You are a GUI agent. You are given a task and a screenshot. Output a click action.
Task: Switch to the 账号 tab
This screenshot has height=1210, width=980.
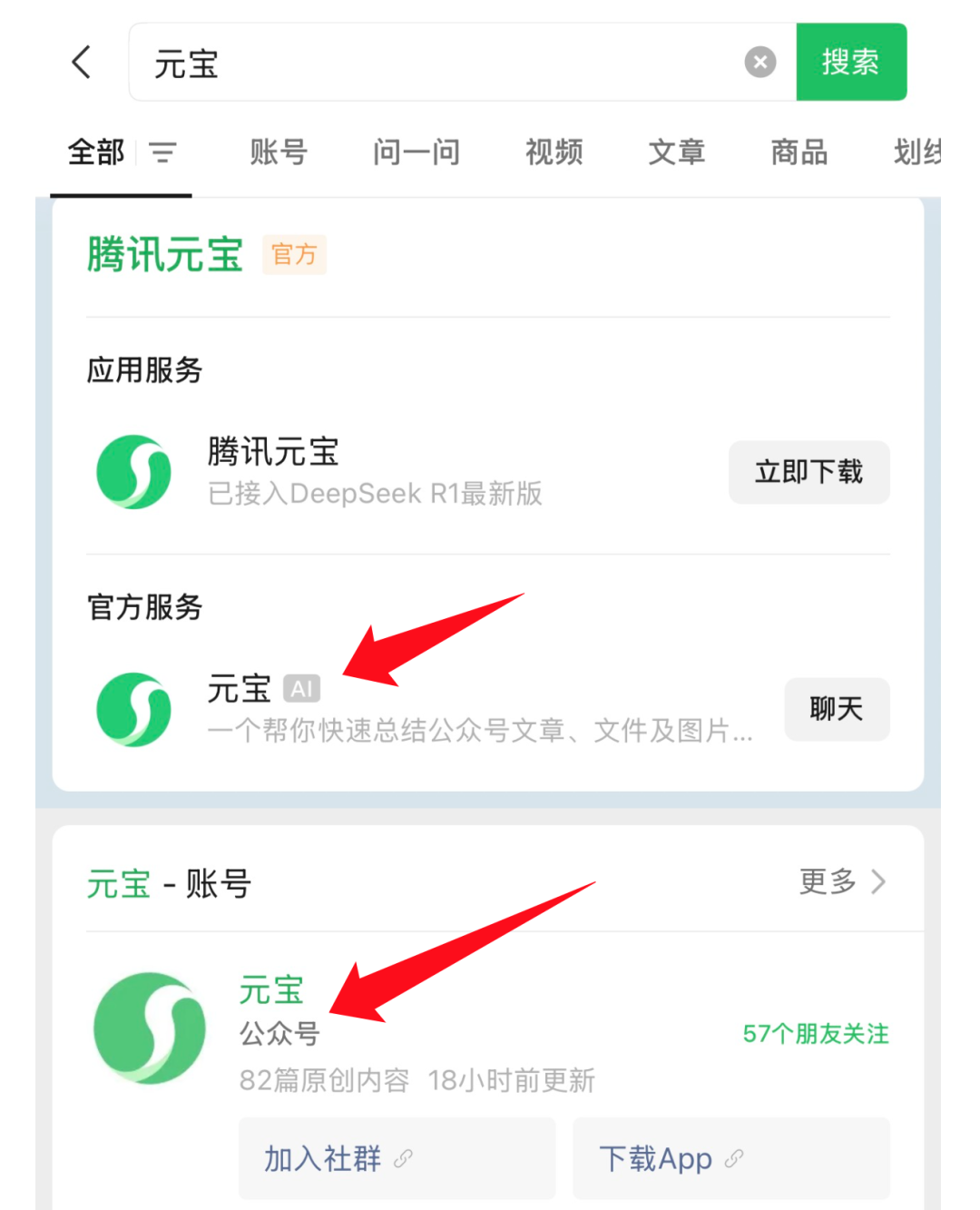[279, 152]
